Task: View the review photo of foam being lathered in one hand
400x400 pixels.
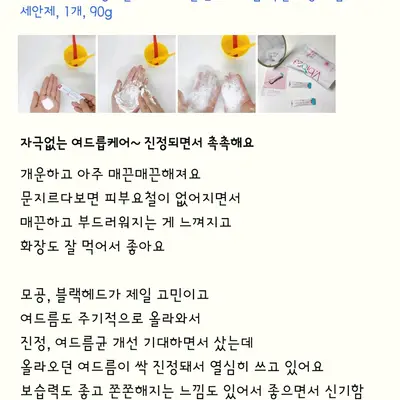Action: [137, 74]
